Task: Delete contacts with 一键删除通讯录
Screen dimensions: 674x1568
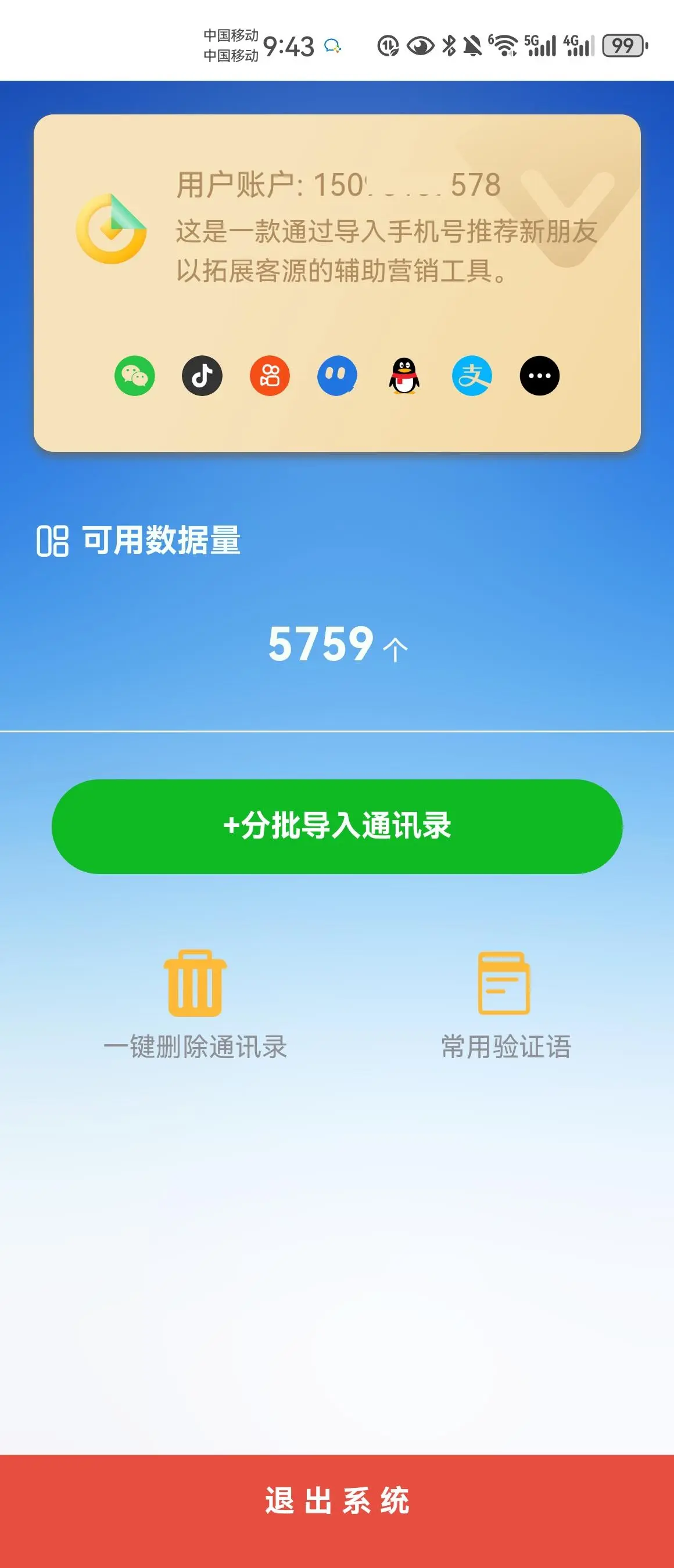Action: pyautogui.click(x=195, y=1003)
